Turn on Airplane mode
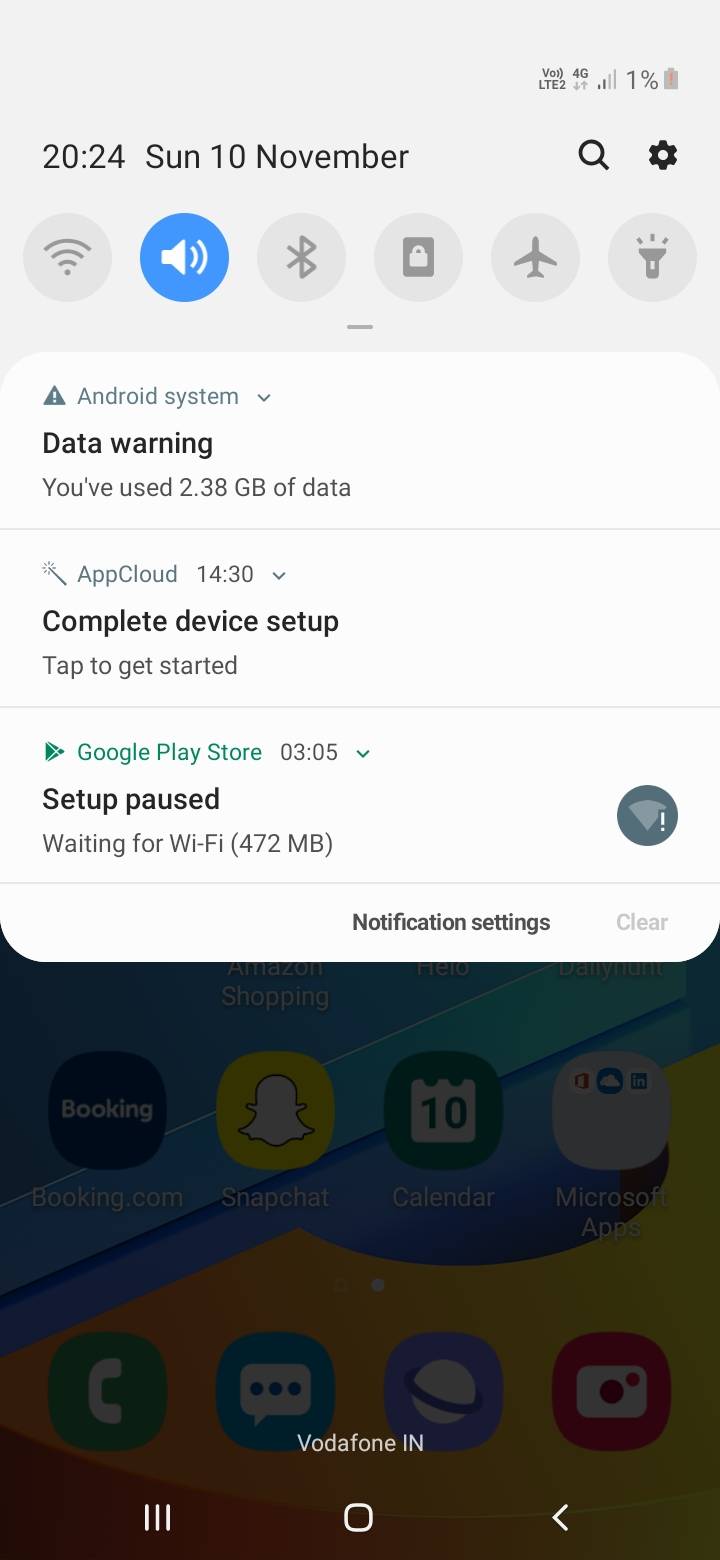This screenshot has width=720, height=1560. 535,258
